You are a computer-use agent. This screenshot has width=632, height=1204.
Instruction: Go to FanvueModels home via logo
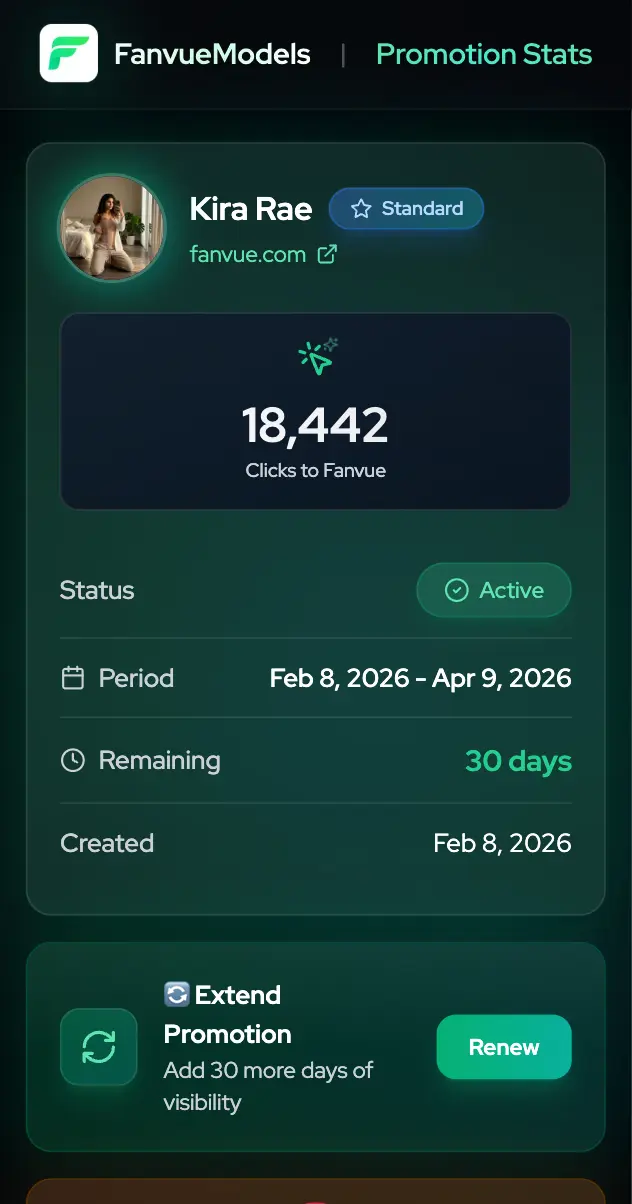pos(69,53)
